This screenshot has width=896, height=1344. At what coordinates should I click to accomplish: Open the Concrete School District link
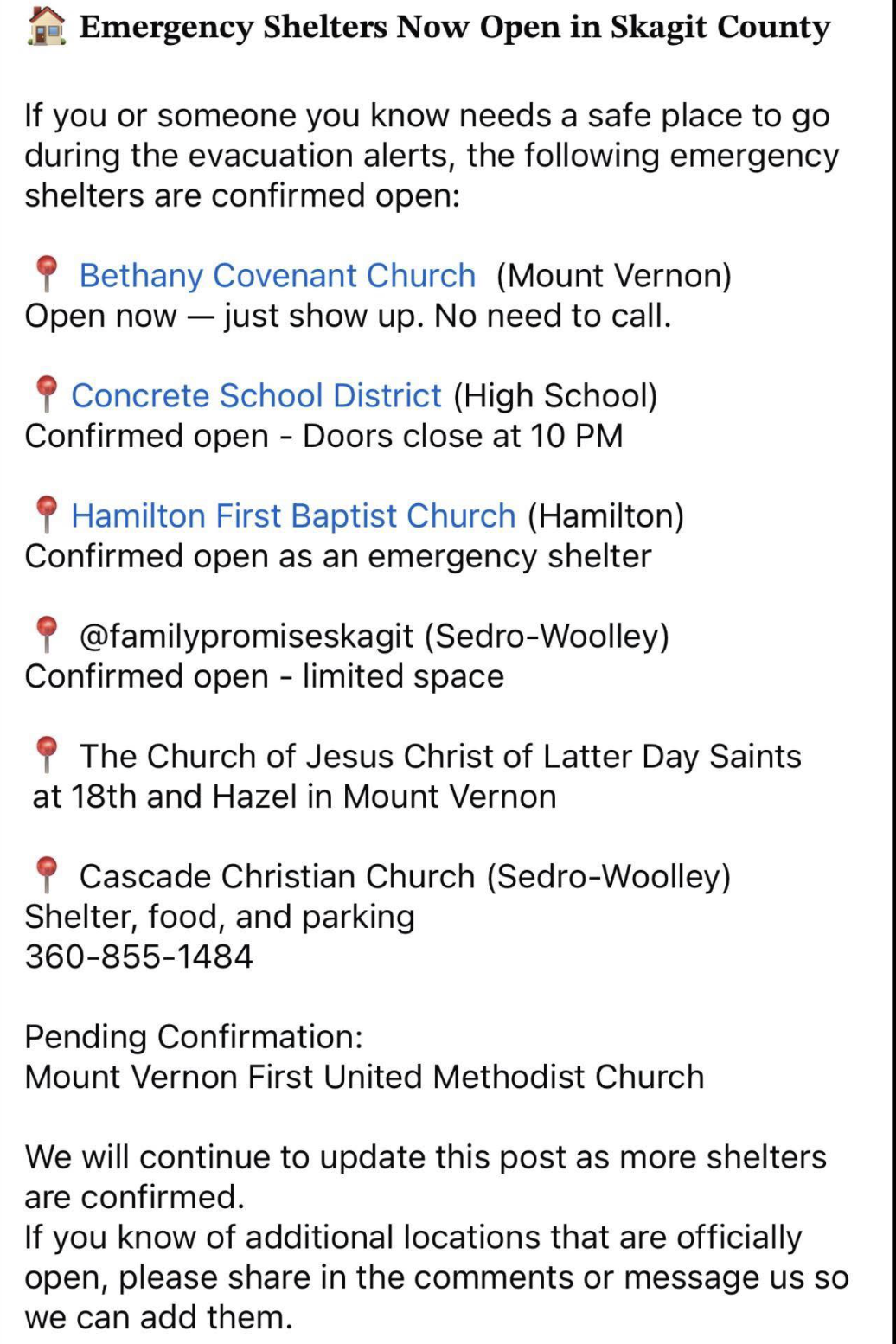coord(256,396)
